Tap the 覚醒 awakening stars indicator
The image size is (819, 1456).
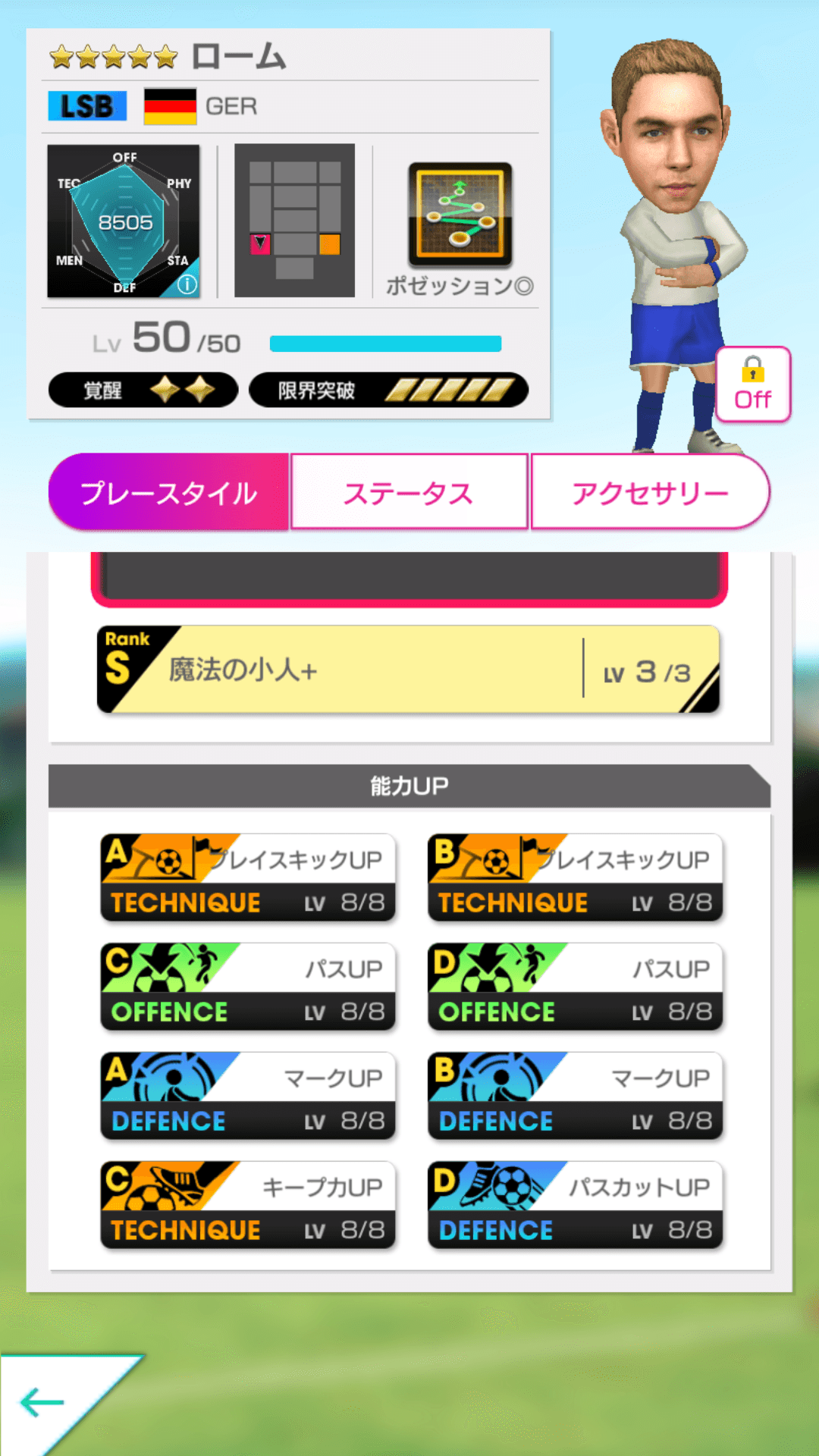141,389
